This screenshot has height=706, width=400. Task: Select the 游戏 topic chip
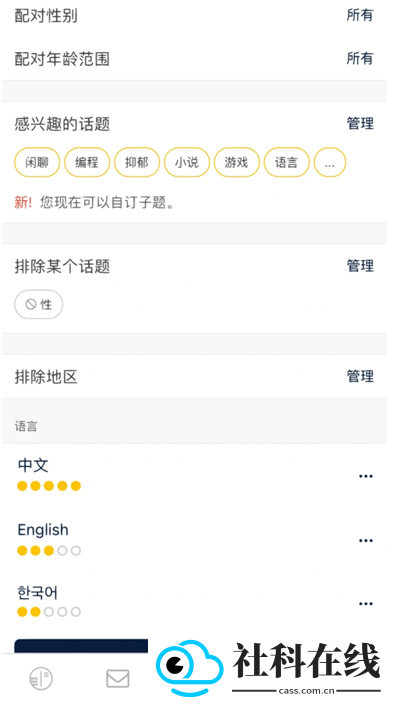[237, 162]
